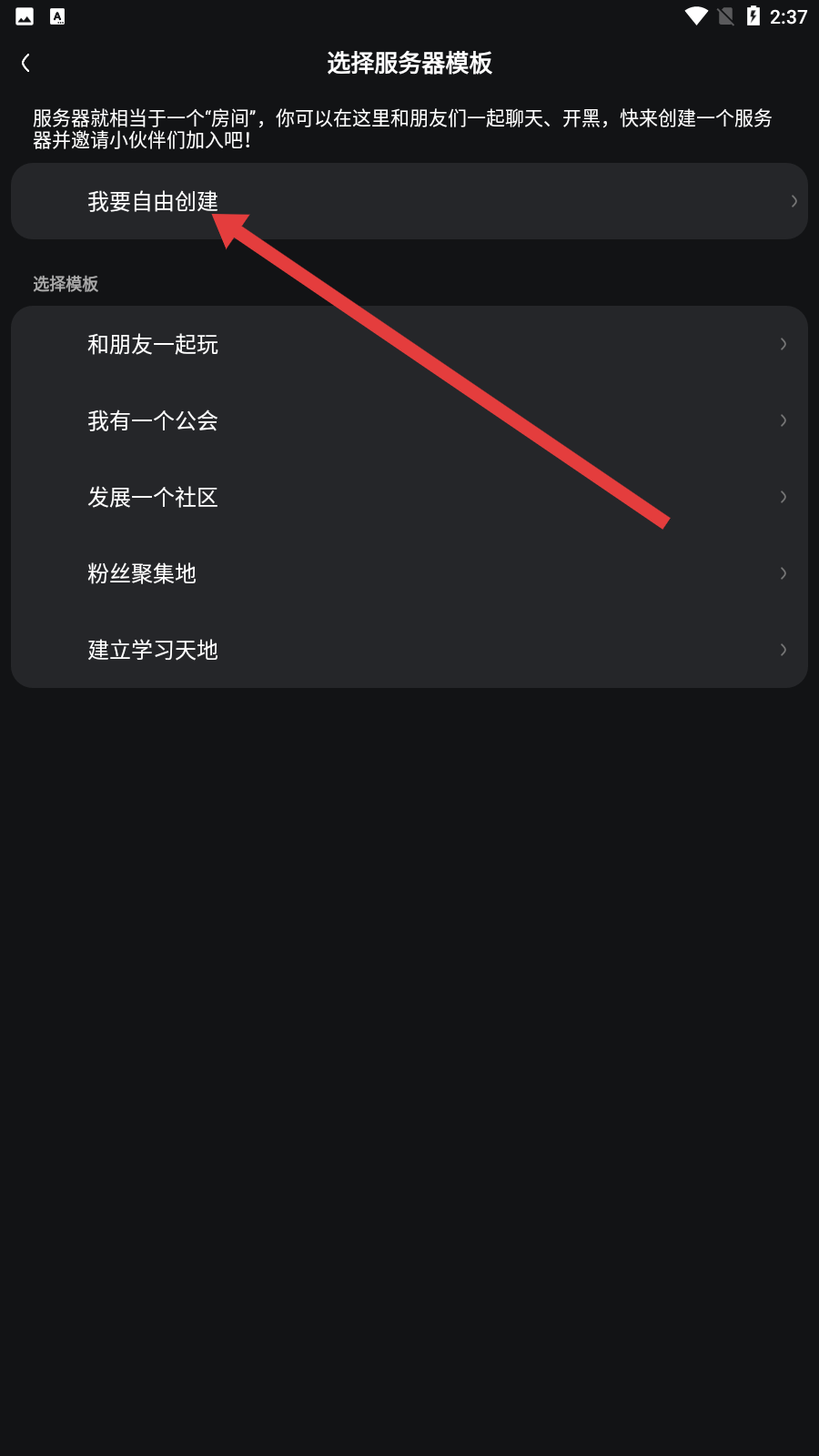Tap the 建立学习天地 template
819x1456 pixels.
tap(409, 650)
